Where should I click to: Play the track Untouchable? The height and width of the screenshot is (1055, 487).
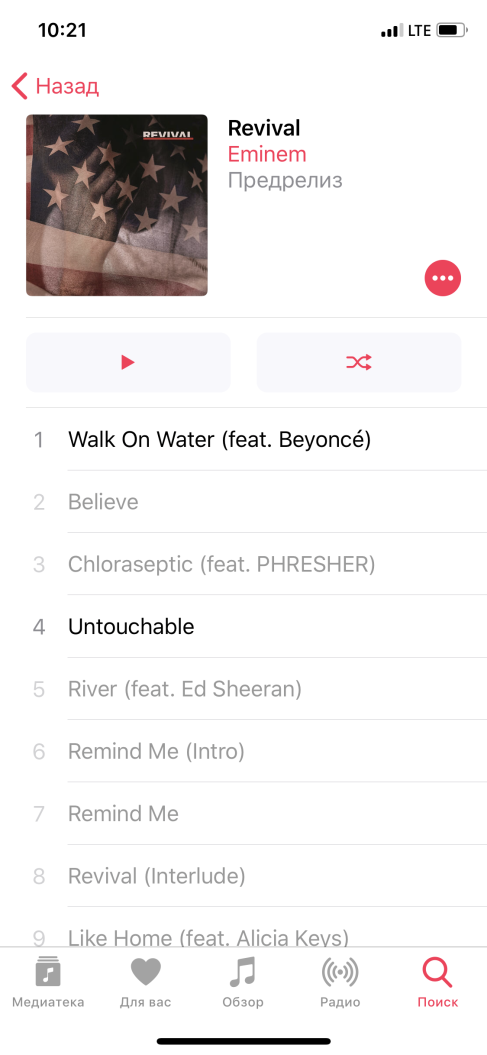coord(256,626)
